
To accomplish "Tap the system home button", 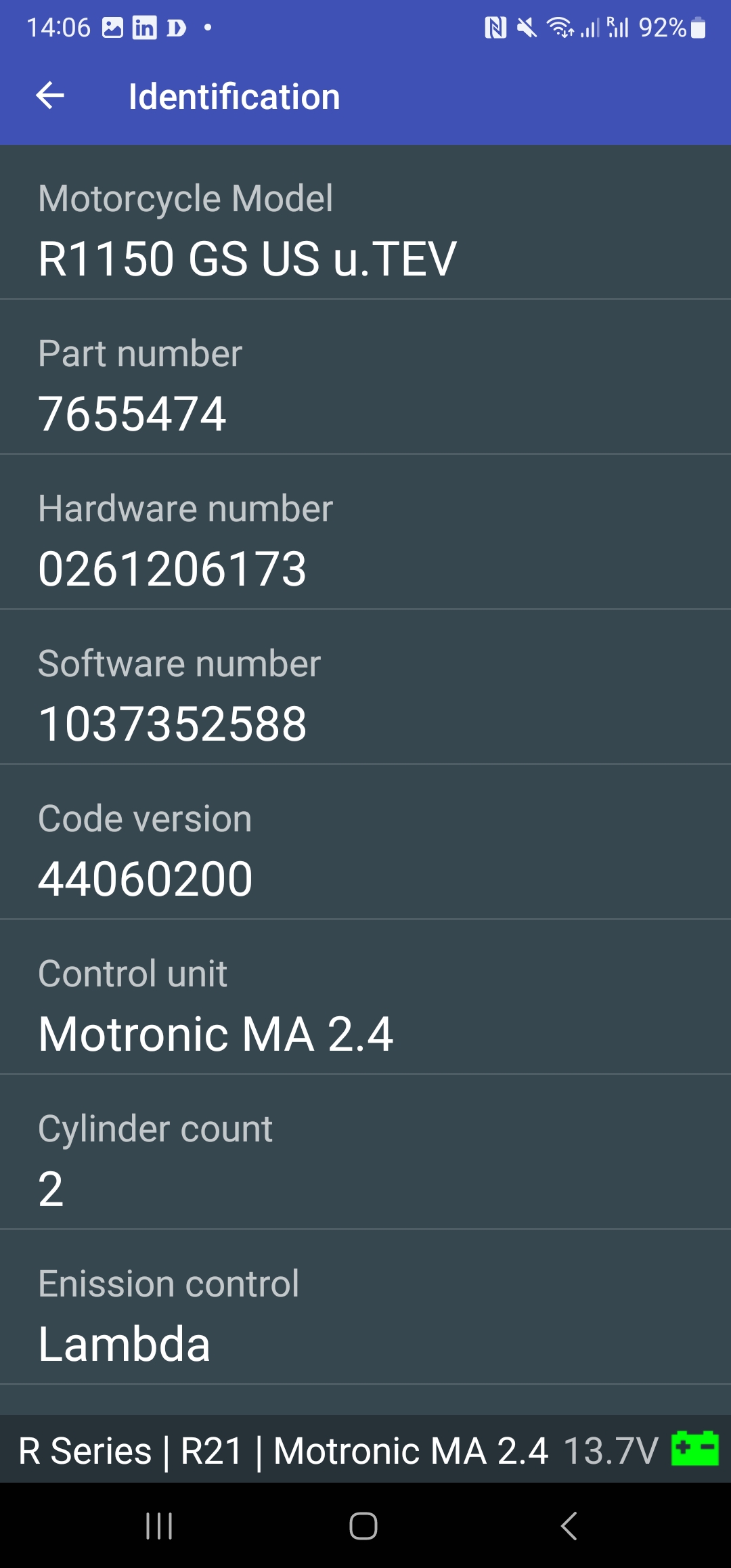I will pos(363,1525).
